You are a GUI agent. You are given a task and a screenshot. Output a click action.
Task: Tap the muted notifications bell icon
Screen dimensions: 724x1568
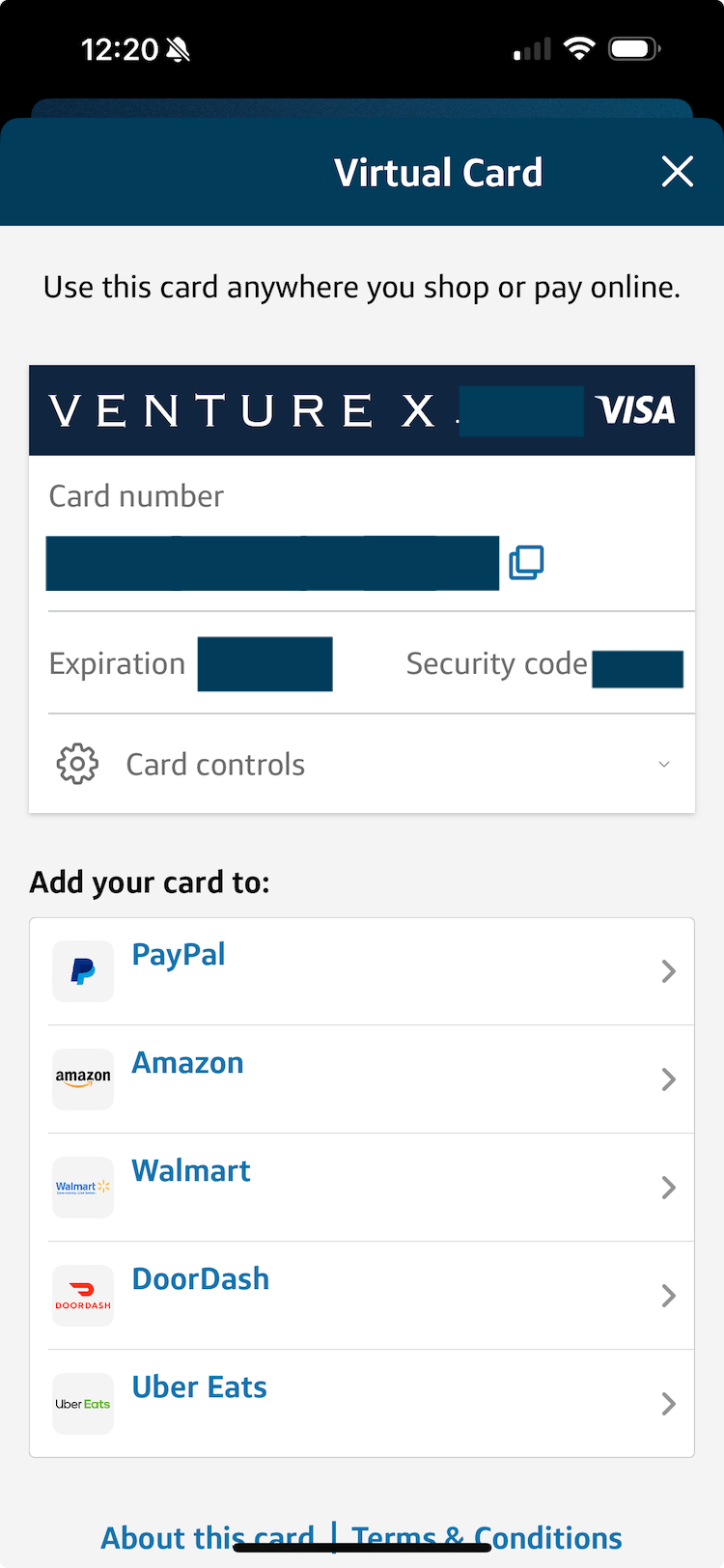click(180, 48)
